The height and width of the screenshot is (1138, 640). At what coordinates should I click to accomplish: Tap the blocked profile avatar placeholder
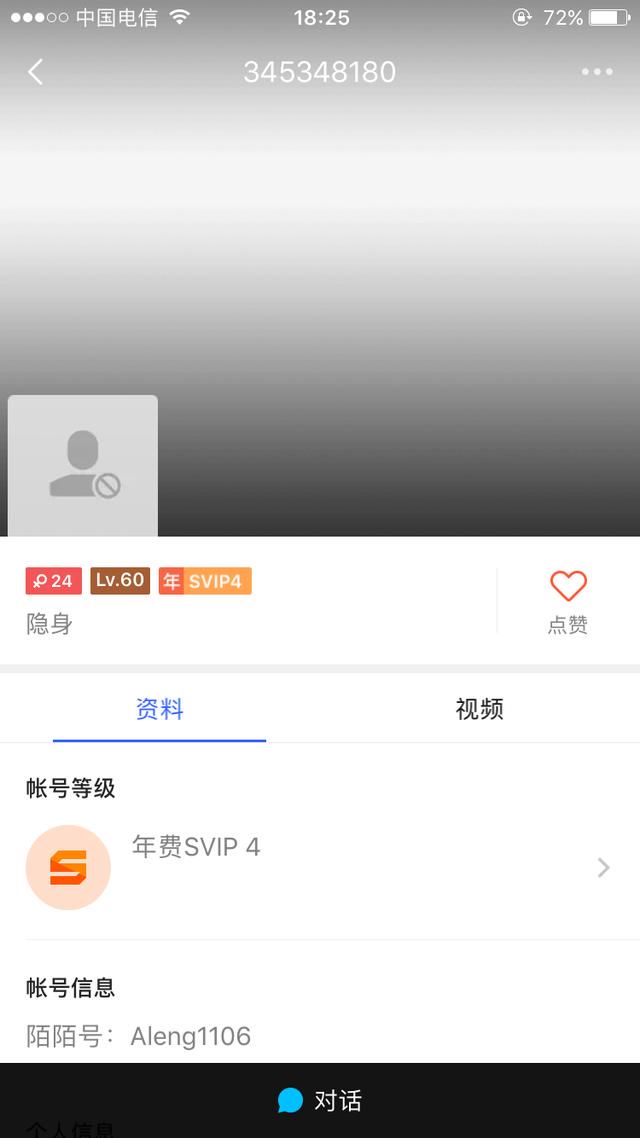83,465
